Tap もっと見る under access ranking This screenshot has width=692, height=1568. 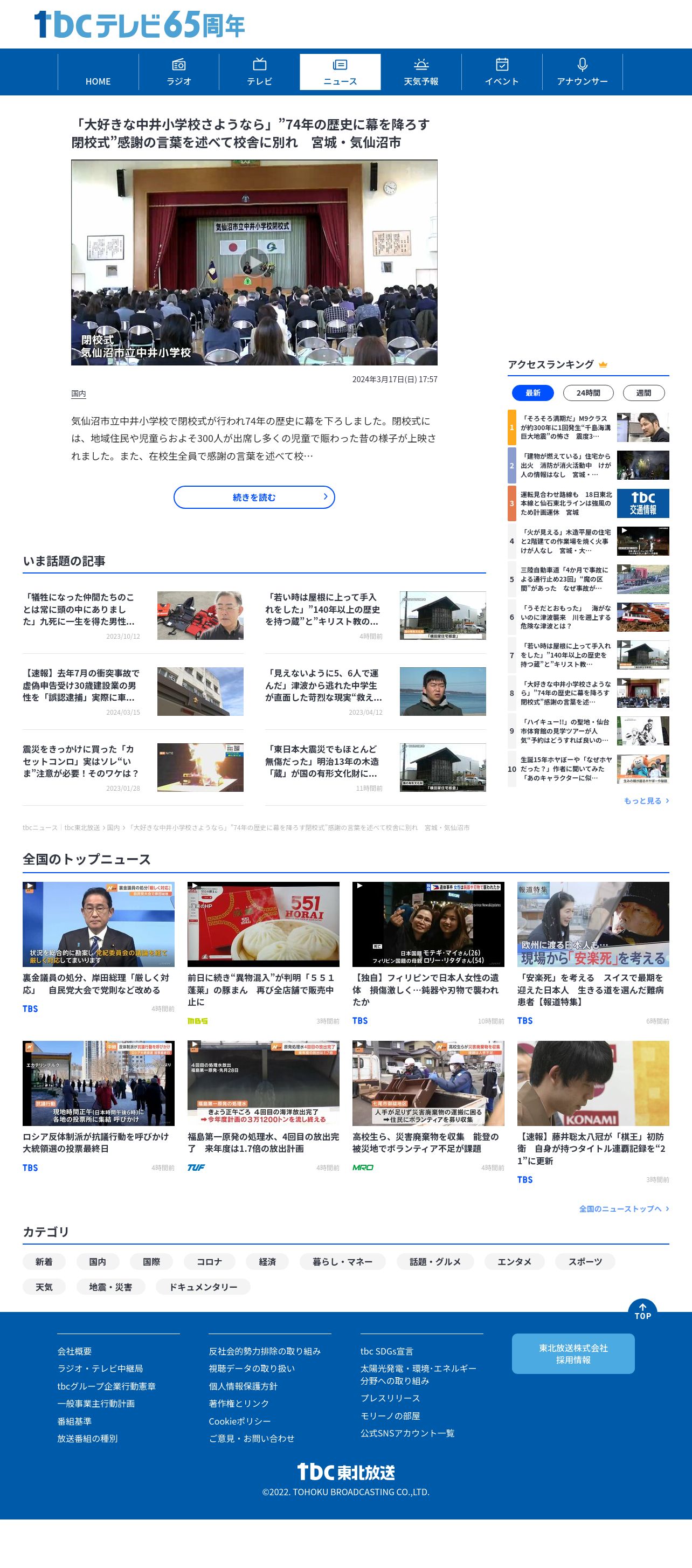(646, 800)
